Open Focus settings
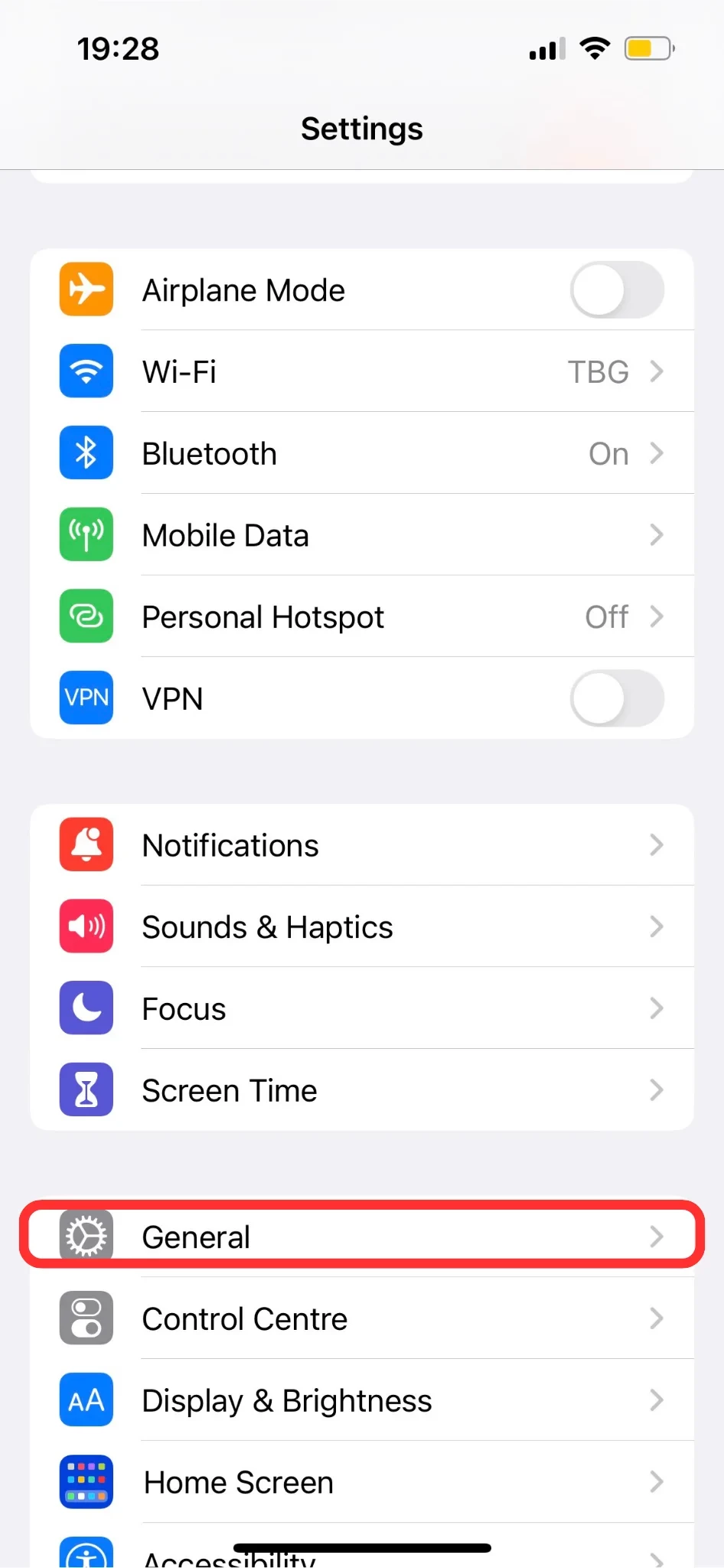The width and height of the screenshot is (724, 1568). [361, 1009]
